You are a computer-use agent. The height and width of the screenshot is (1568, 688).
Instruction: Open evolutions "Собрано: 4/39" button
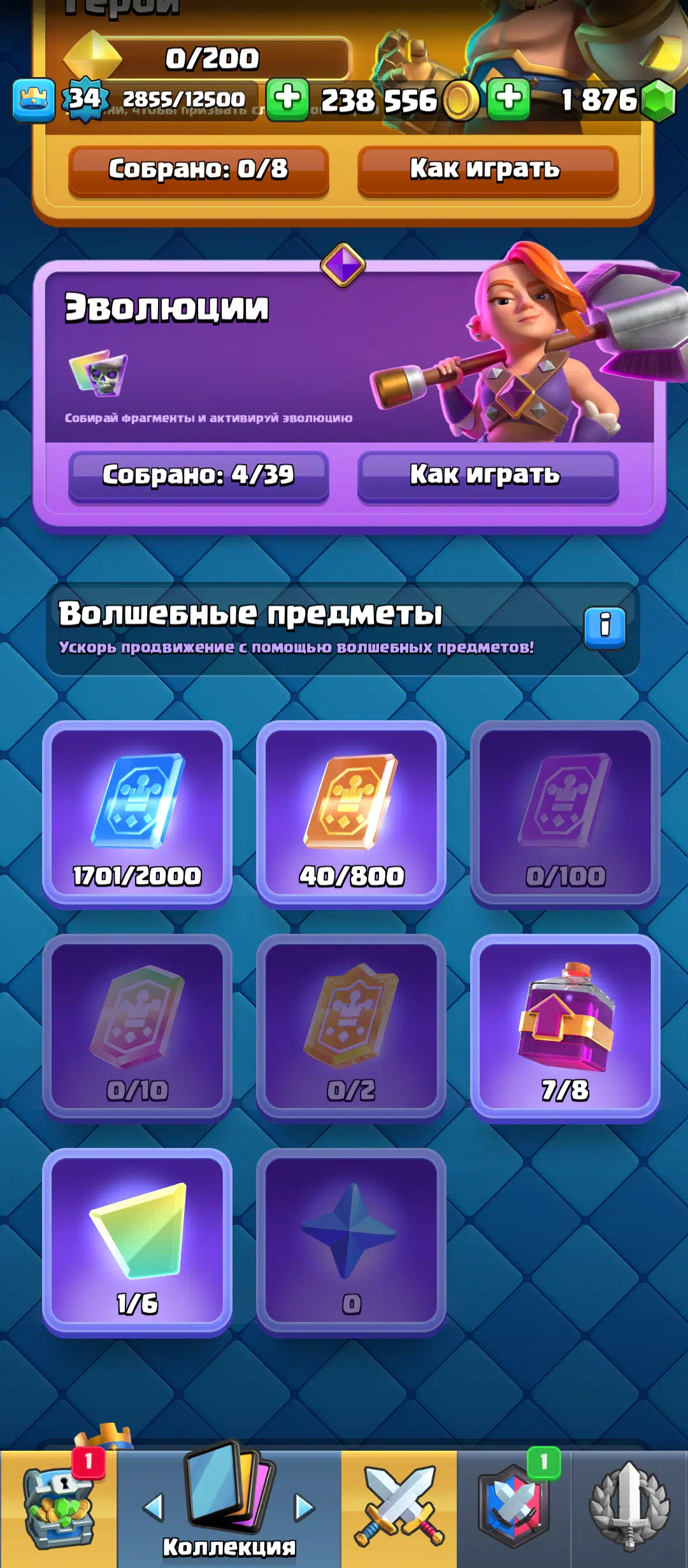tap(198, 475)
